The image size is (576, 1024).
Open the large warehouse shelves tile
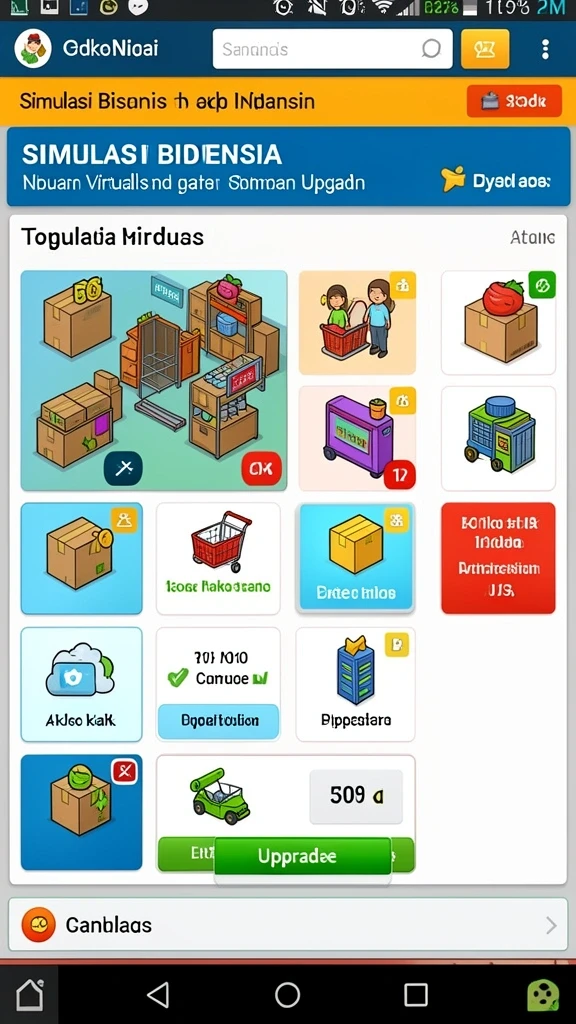click(154, 381)
